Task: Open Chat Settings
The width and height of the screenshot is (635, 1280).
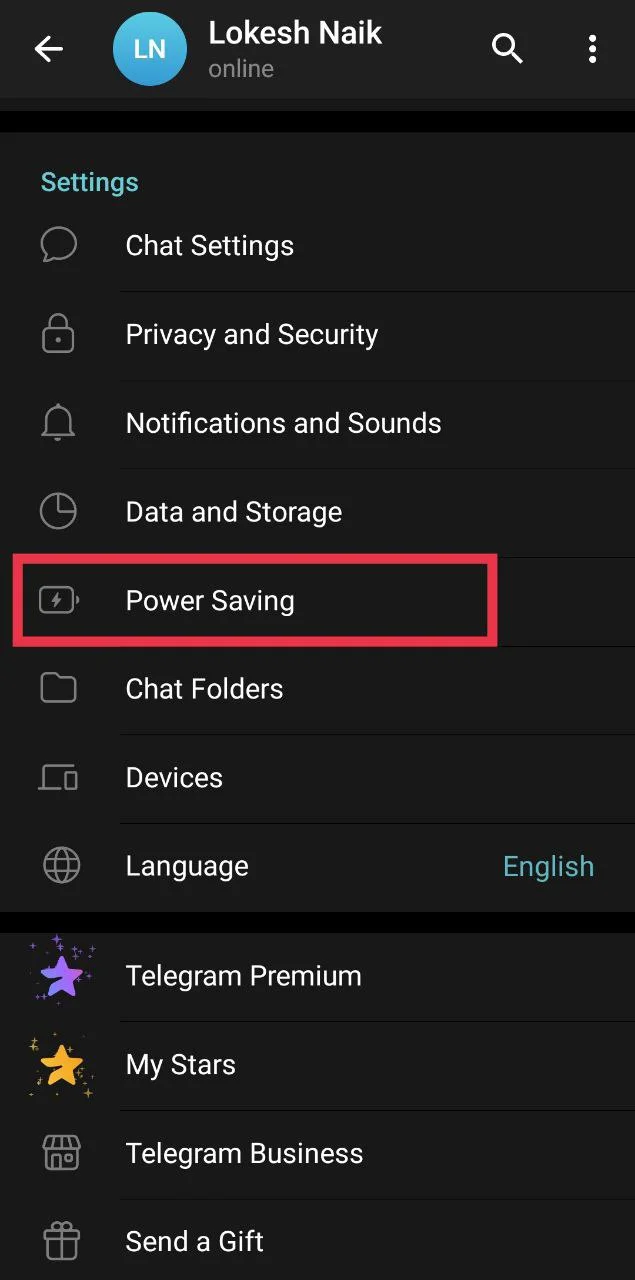Action: point(317,246)
